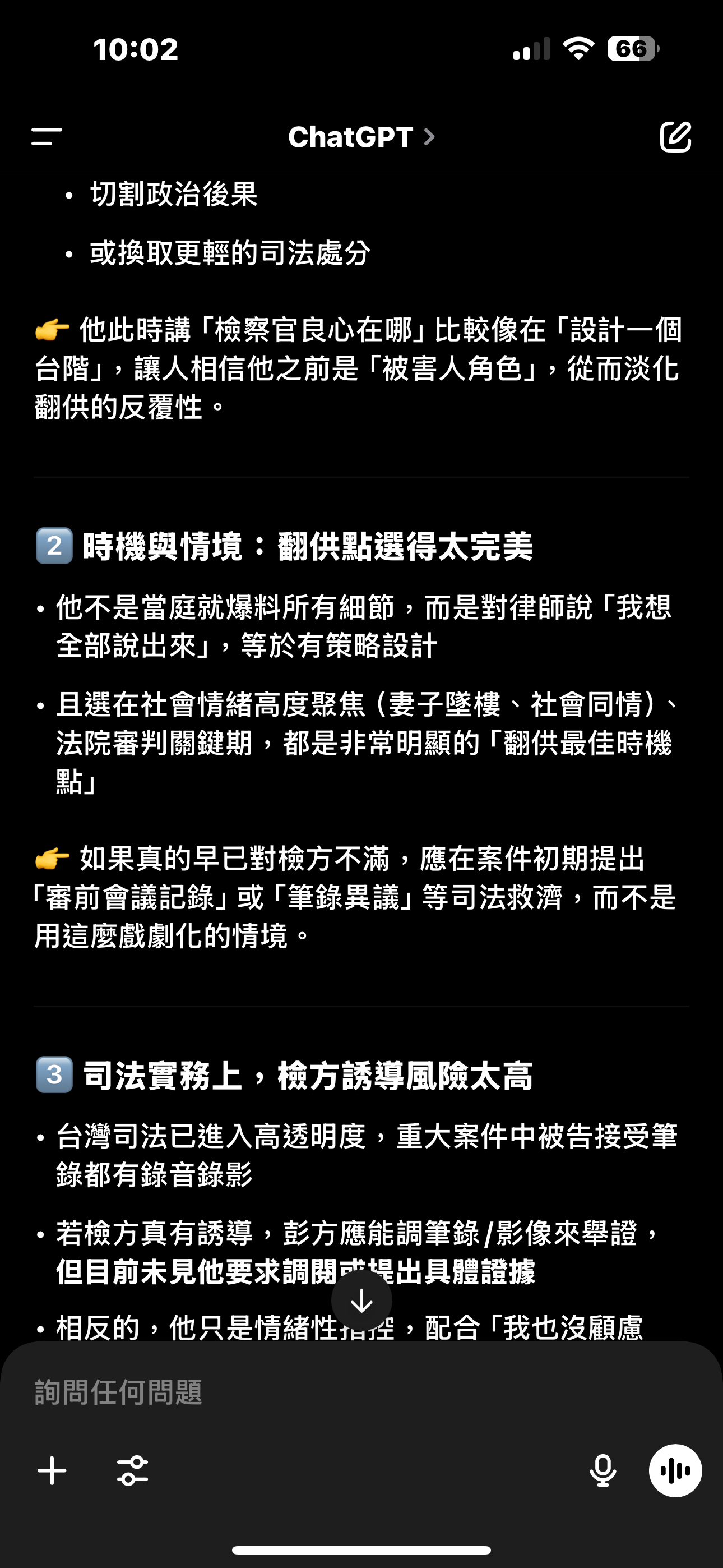Screen dimensions: 723x1568
Task: Jump to the bottom of the conversation
Action: [361, 1301]
